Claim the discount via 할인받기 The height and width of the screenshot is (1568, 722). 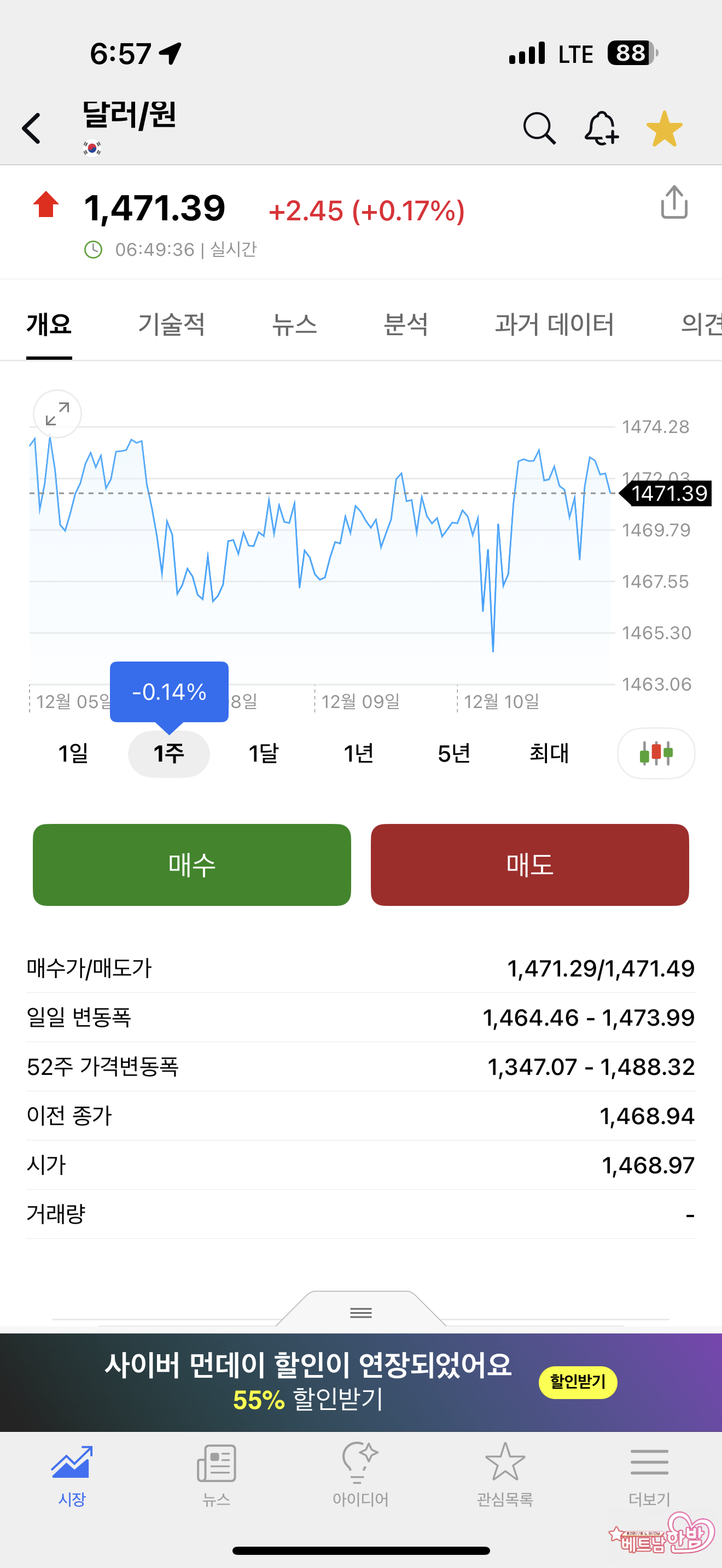coord(578,1382)
